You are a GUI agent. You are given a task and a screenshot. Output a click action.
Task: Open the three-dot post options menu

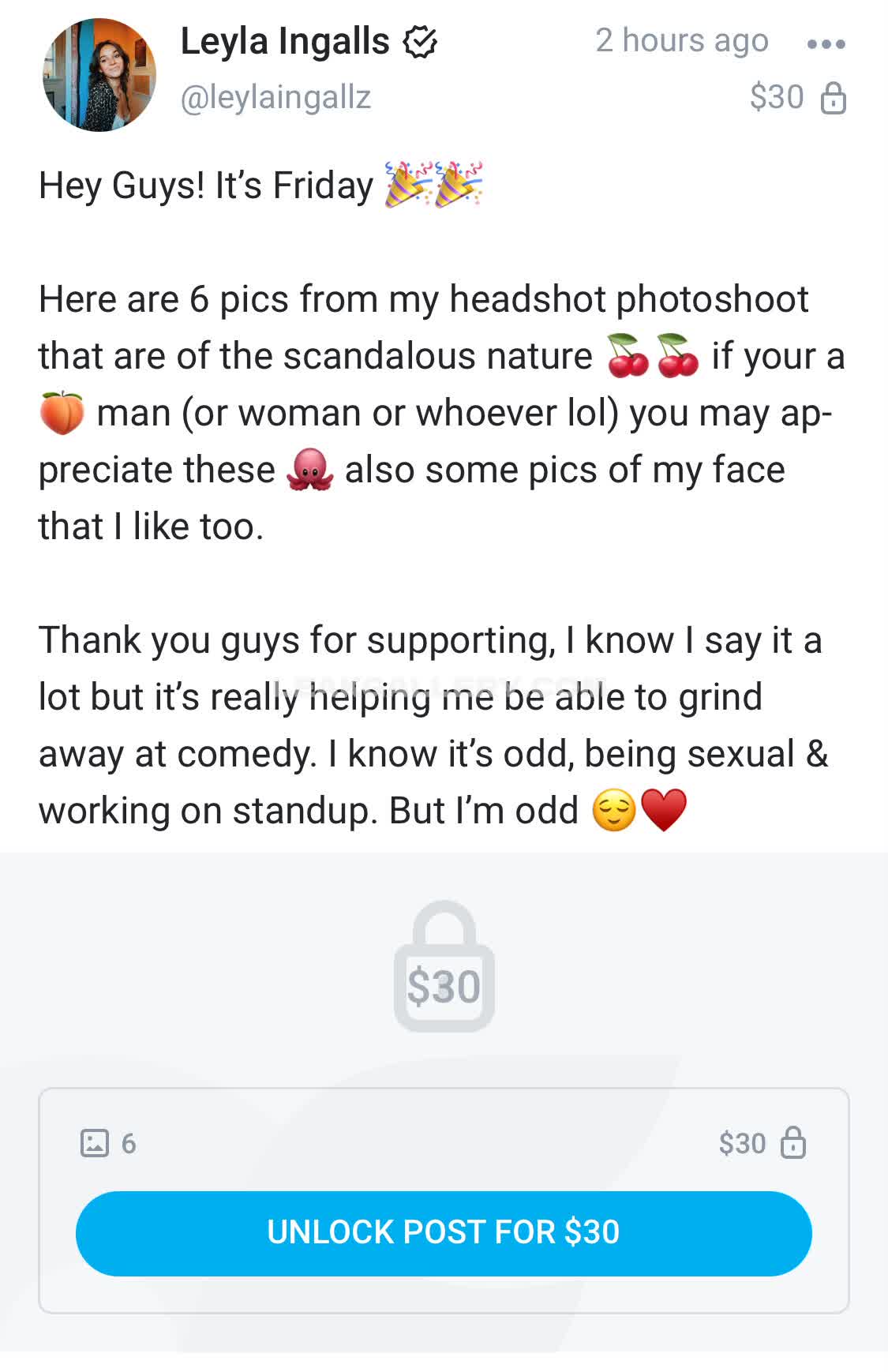pyautogui.click(x=826, y=43)
